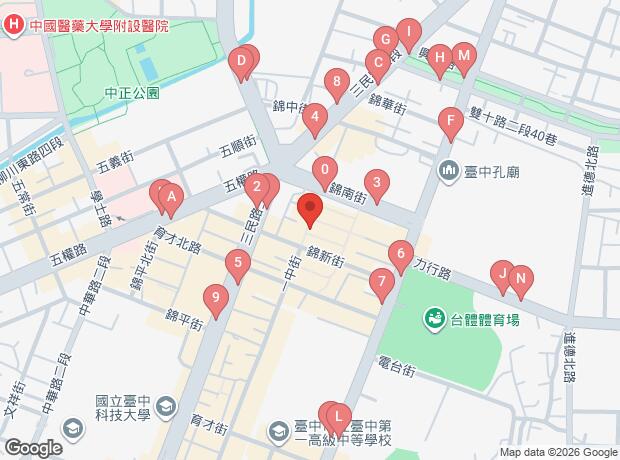
Task: Tap map marker M
Action: click(x=464, y=60)
